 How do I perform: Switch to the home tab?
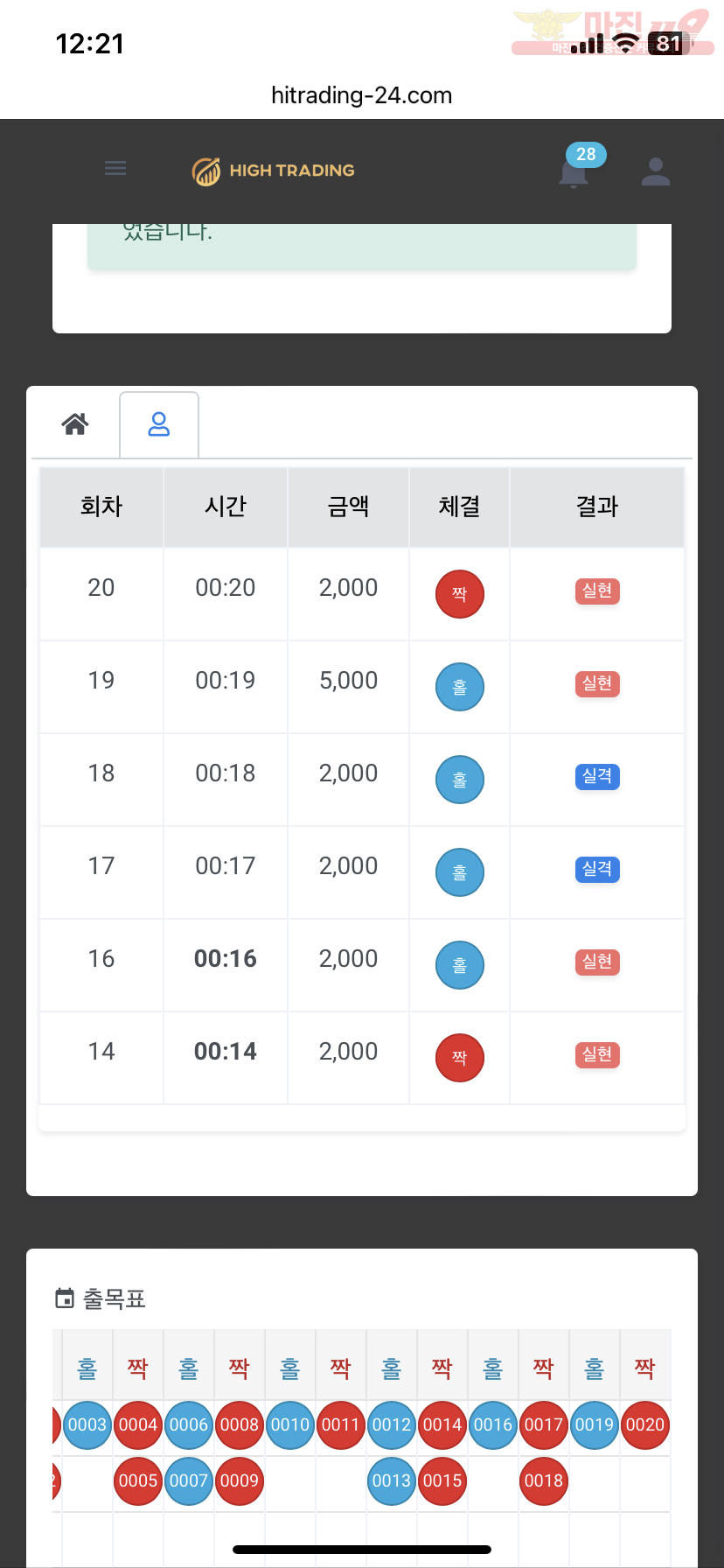click(75, 424)
